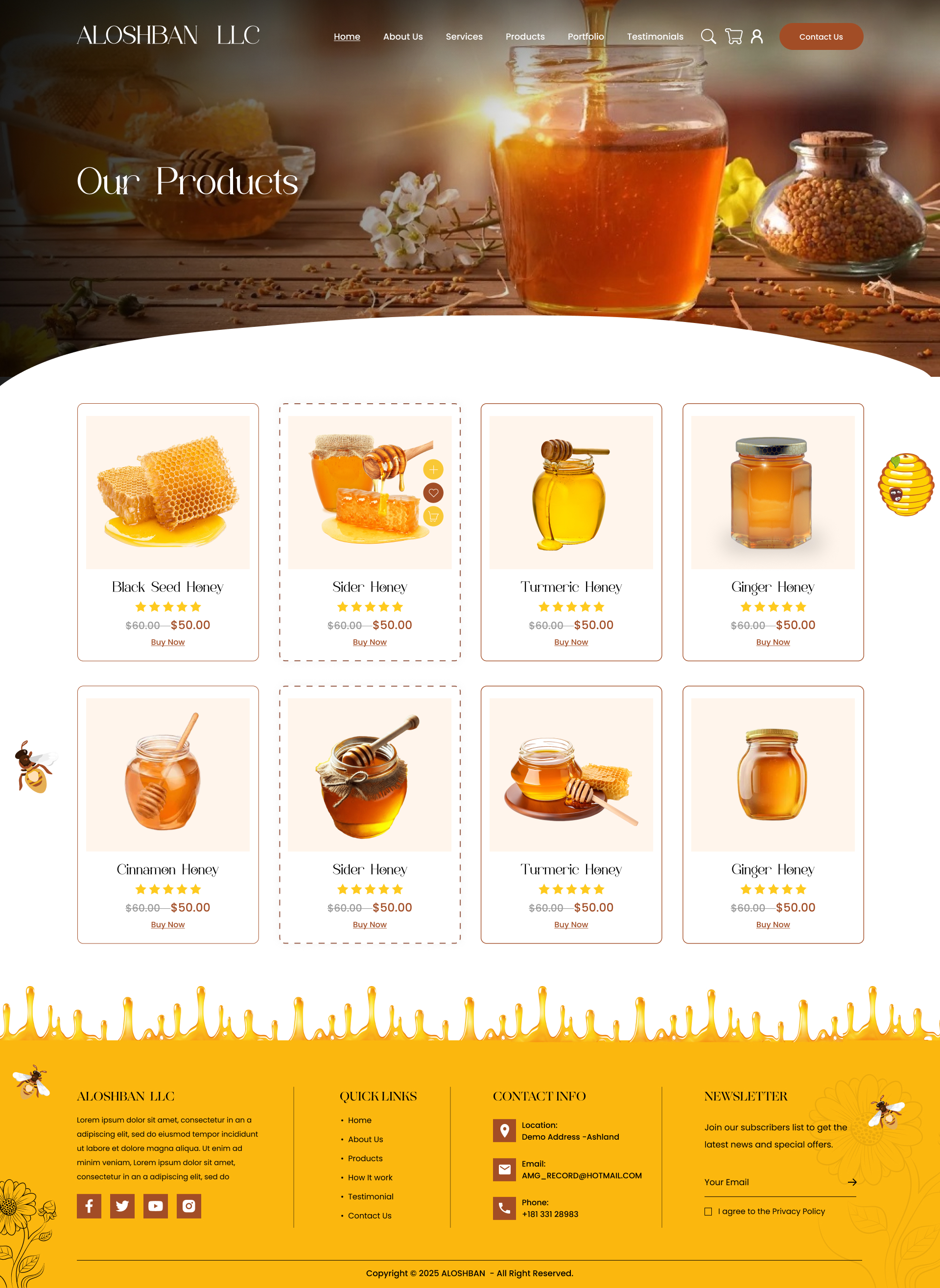This screenshot has height=1288, width=940.
Task: Open the user account icon
Action: point(757,36)
